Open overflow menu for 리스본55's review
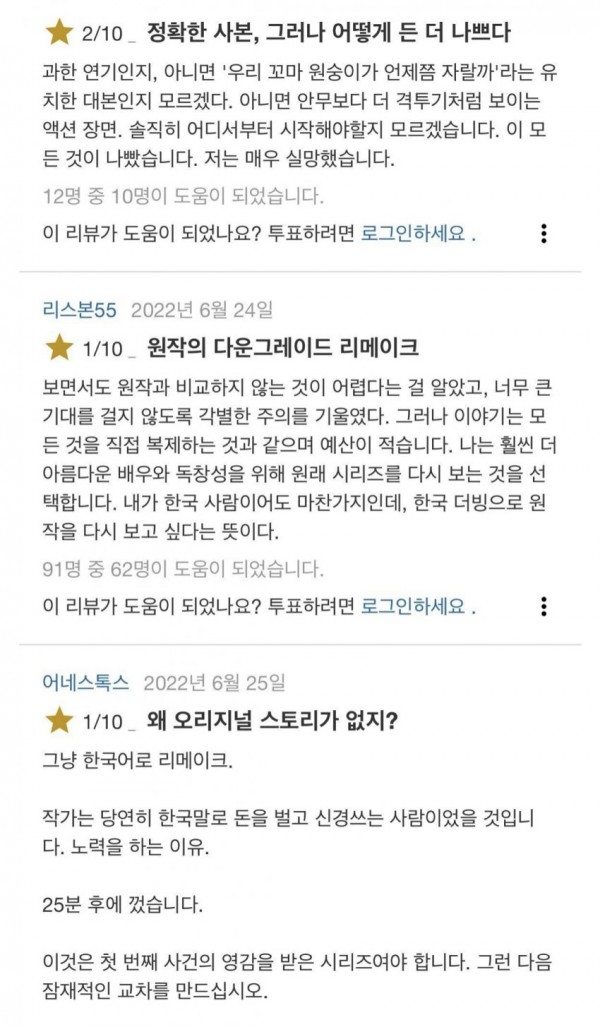Image resolution: width=600 pixels, height=1027 pixels. (543, 607)
